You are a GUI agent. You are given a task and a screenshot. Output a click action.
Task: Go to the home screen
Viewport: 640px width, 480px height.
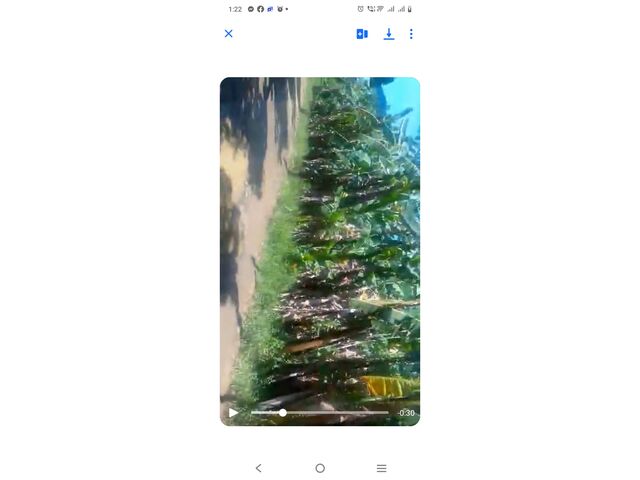(320, 468)
